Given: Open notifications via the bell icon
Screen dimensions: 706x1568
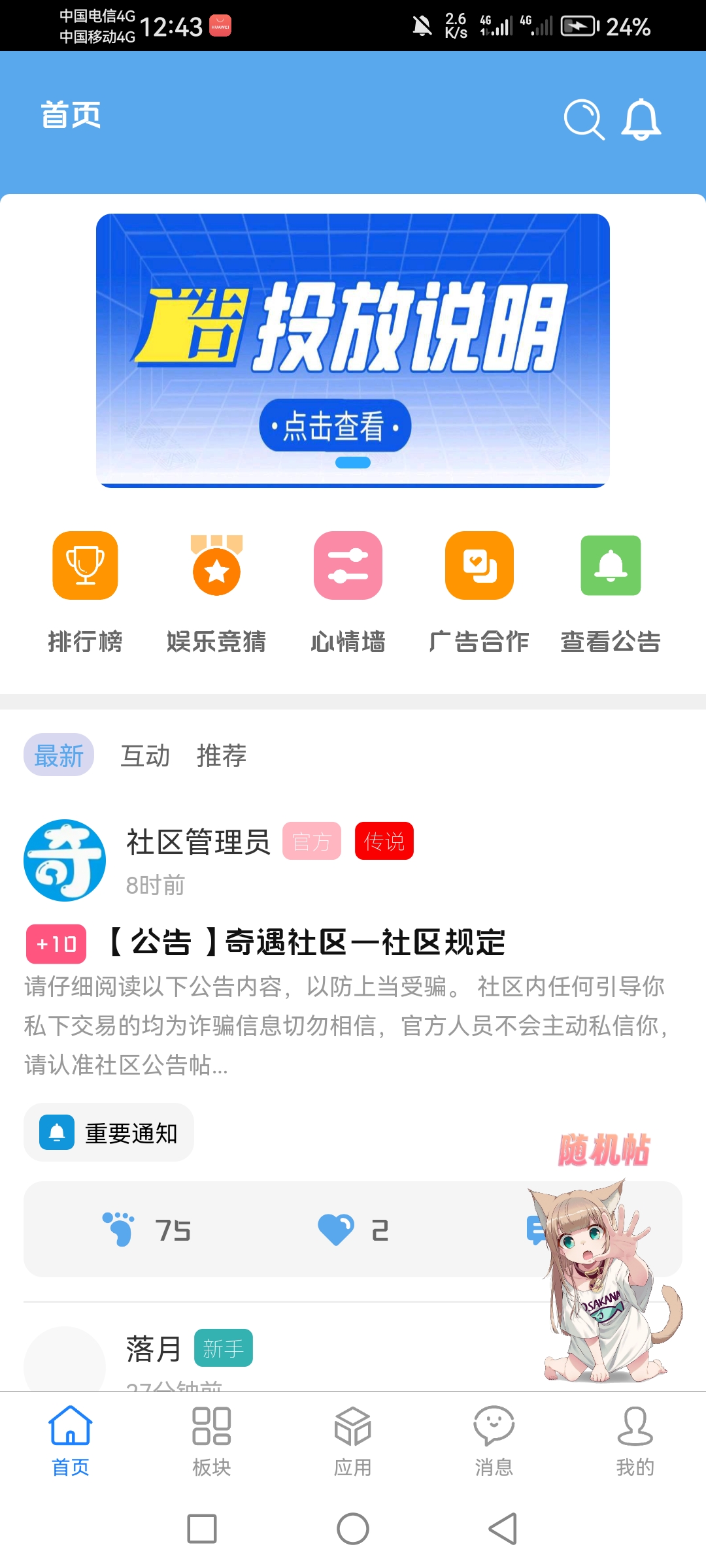Looking at the screenshot, I should pyautogui.click(x=641, y=121).
